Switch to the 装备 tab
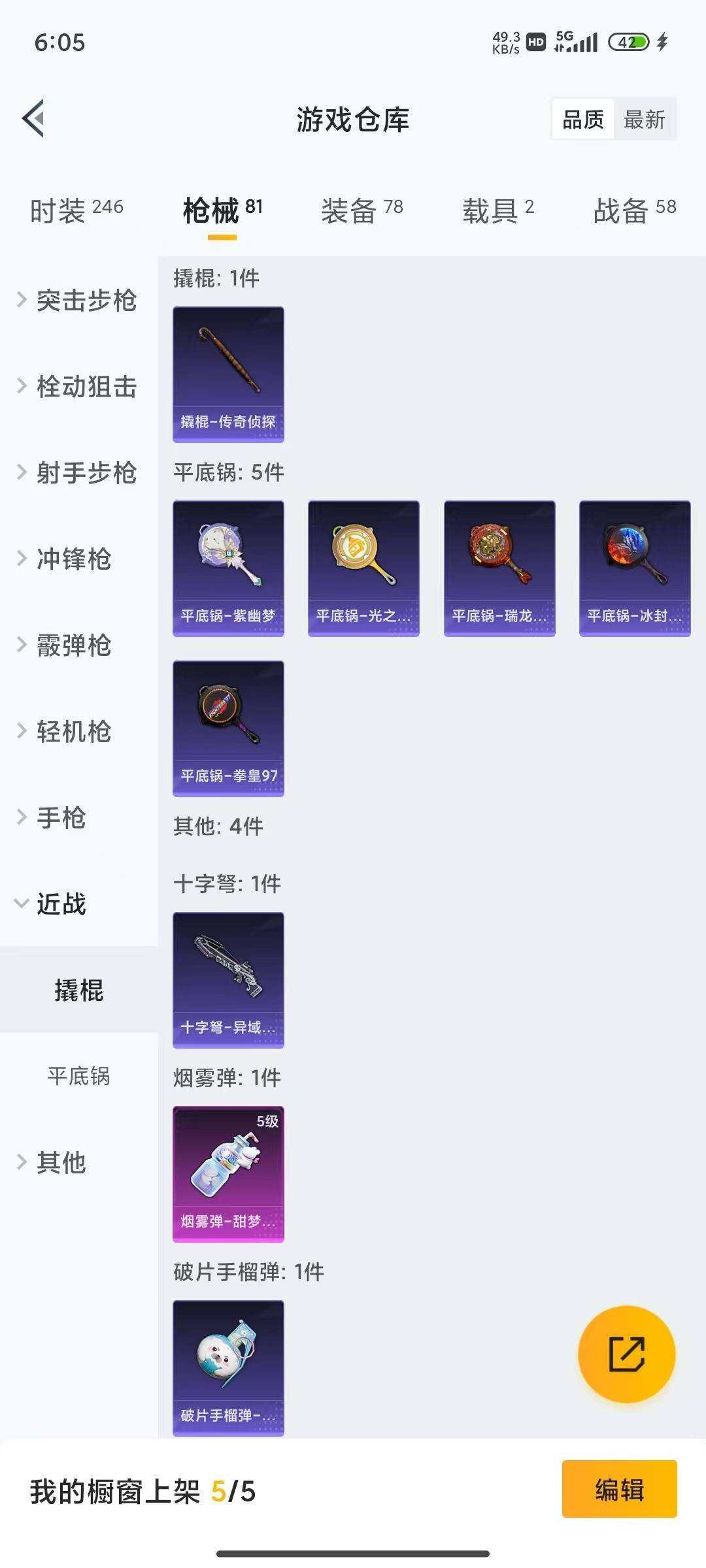The width and height of the screenshot is (706, 1568). pyautogui.click(x=361, y=208)
